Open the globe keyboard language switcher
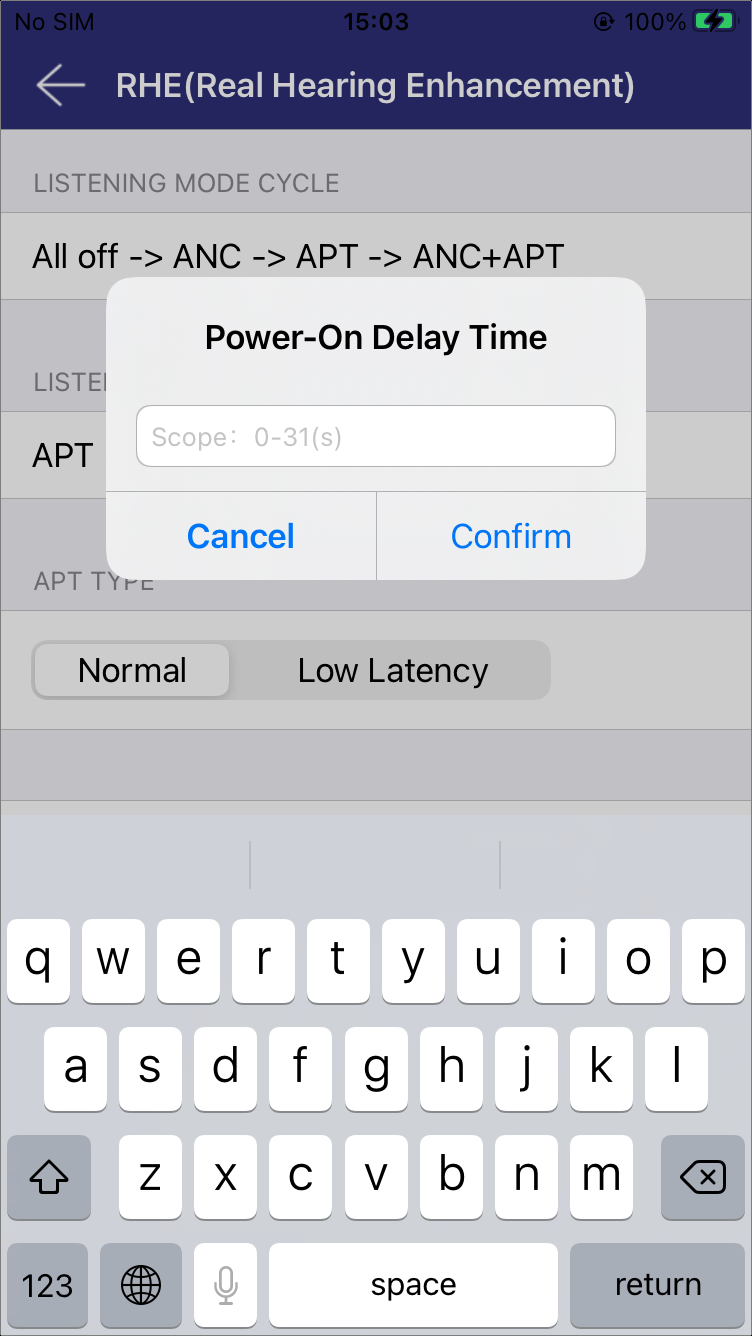Image resolution: width=752 pixels, height=1336 pixels. pos(141,1284)
